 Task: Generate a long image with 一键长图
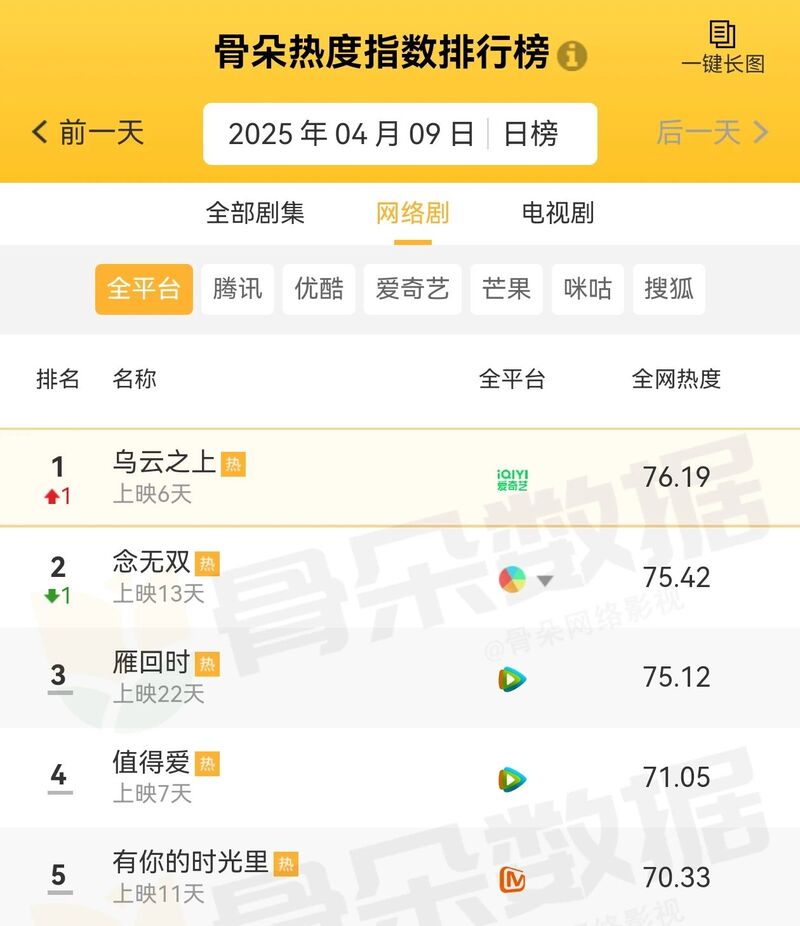722,47
